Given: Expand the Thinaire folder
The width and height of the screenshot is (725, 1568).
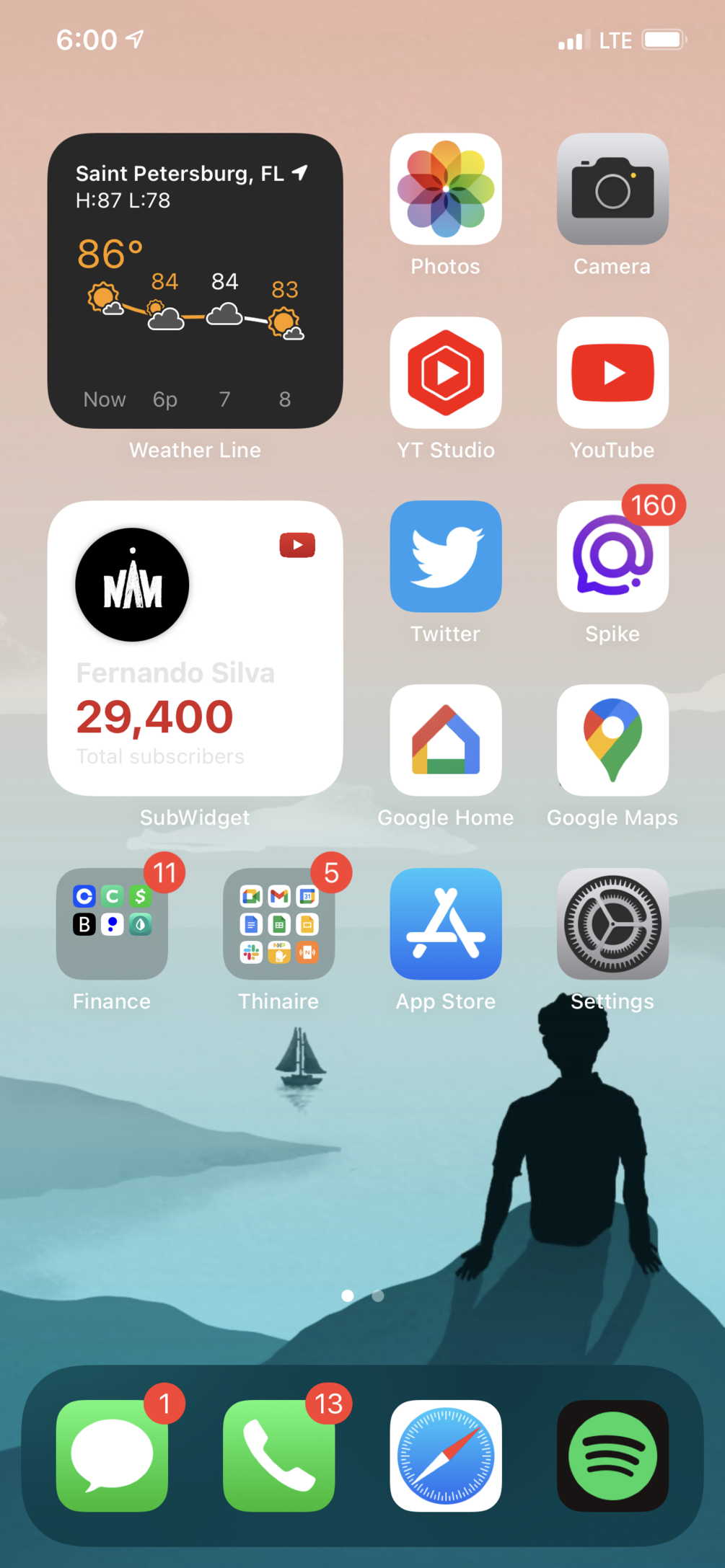Looking at the screenshot, I should point(278,923).
